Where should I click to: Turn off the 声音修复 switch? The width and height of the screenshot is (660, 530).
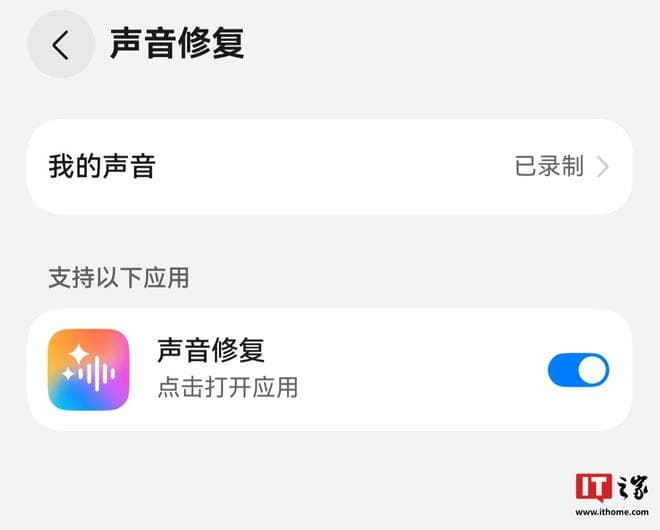coord(578,370)
